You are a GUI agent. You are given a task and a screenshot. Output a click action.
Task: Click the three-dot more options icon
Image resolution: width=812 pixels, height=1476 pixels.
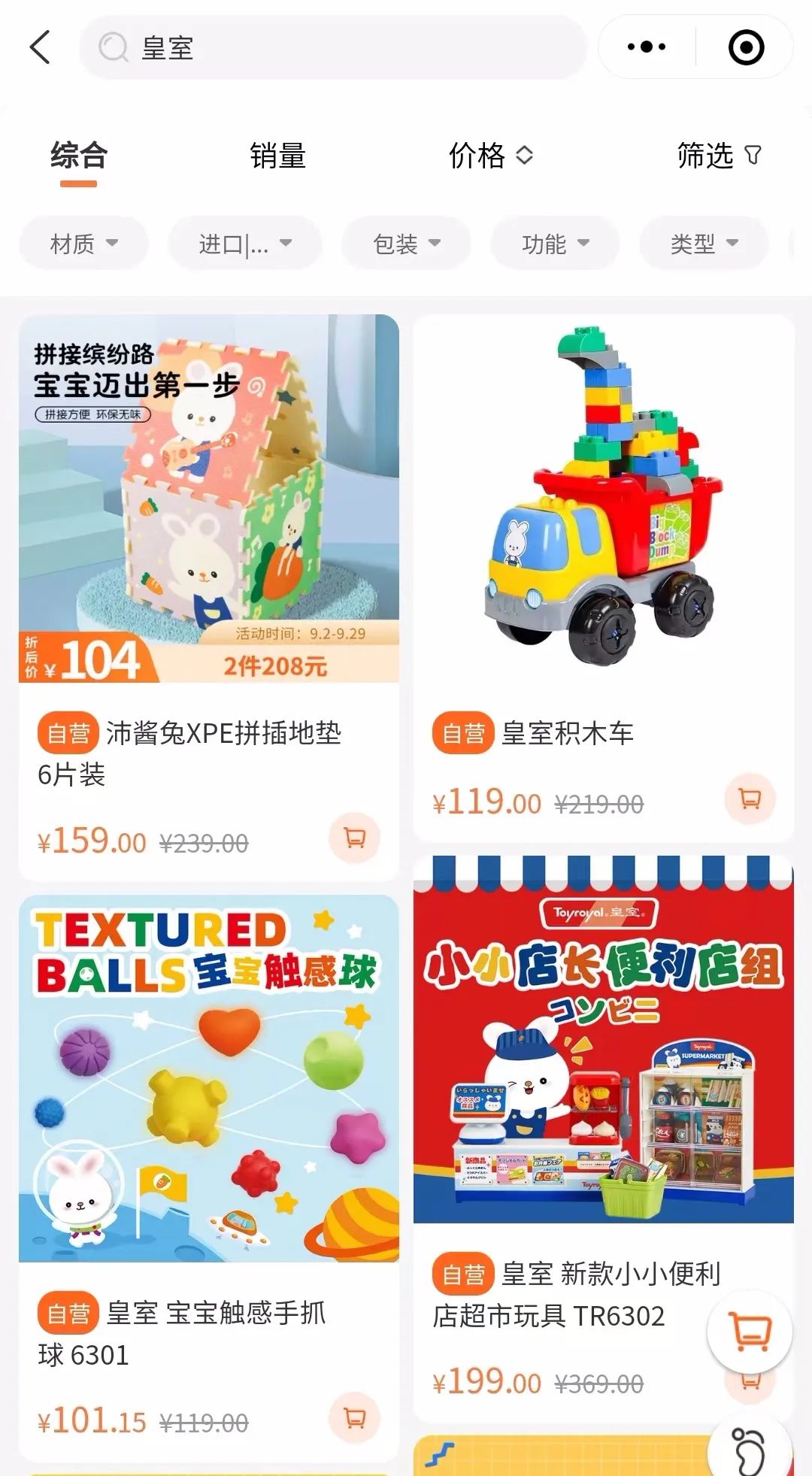645,47
